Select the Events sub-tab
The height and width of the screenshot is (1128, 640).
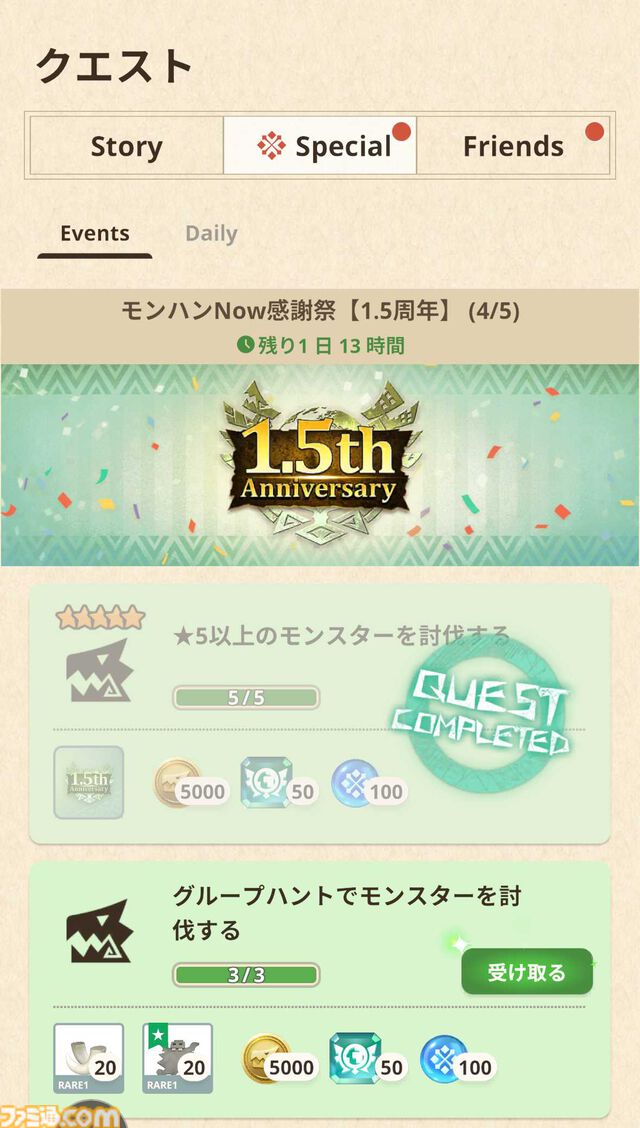point(95,234)
